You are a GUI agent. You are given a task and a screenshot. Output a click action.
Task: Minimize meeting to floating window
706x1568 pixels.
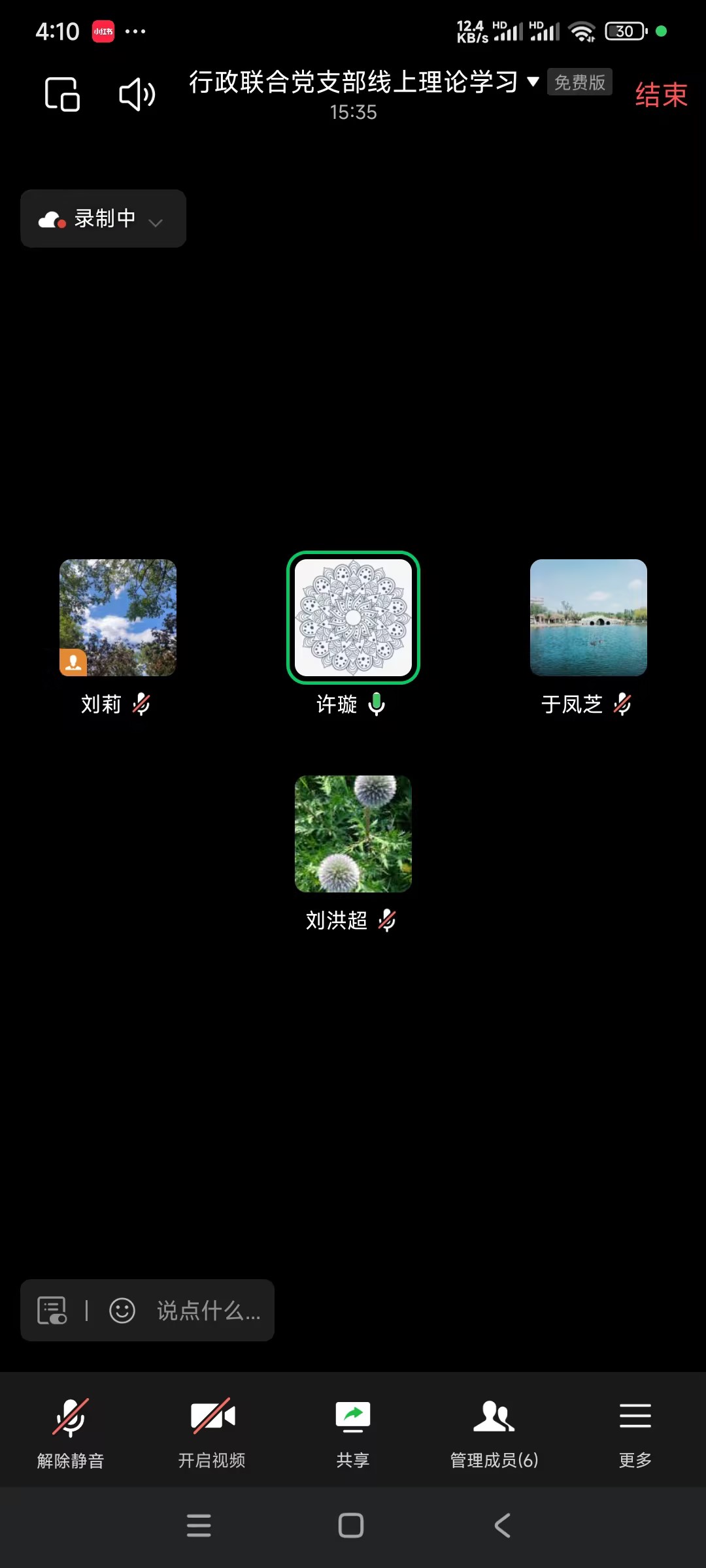coord(62,95)
